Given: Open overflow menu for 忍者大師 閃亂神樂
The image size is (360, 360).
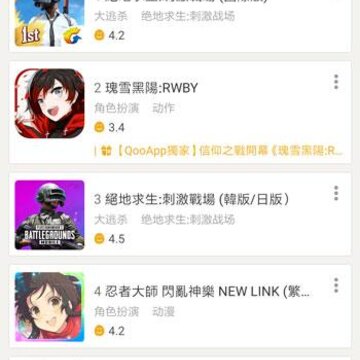Looking at the screenshot, I should pos(336,285).
